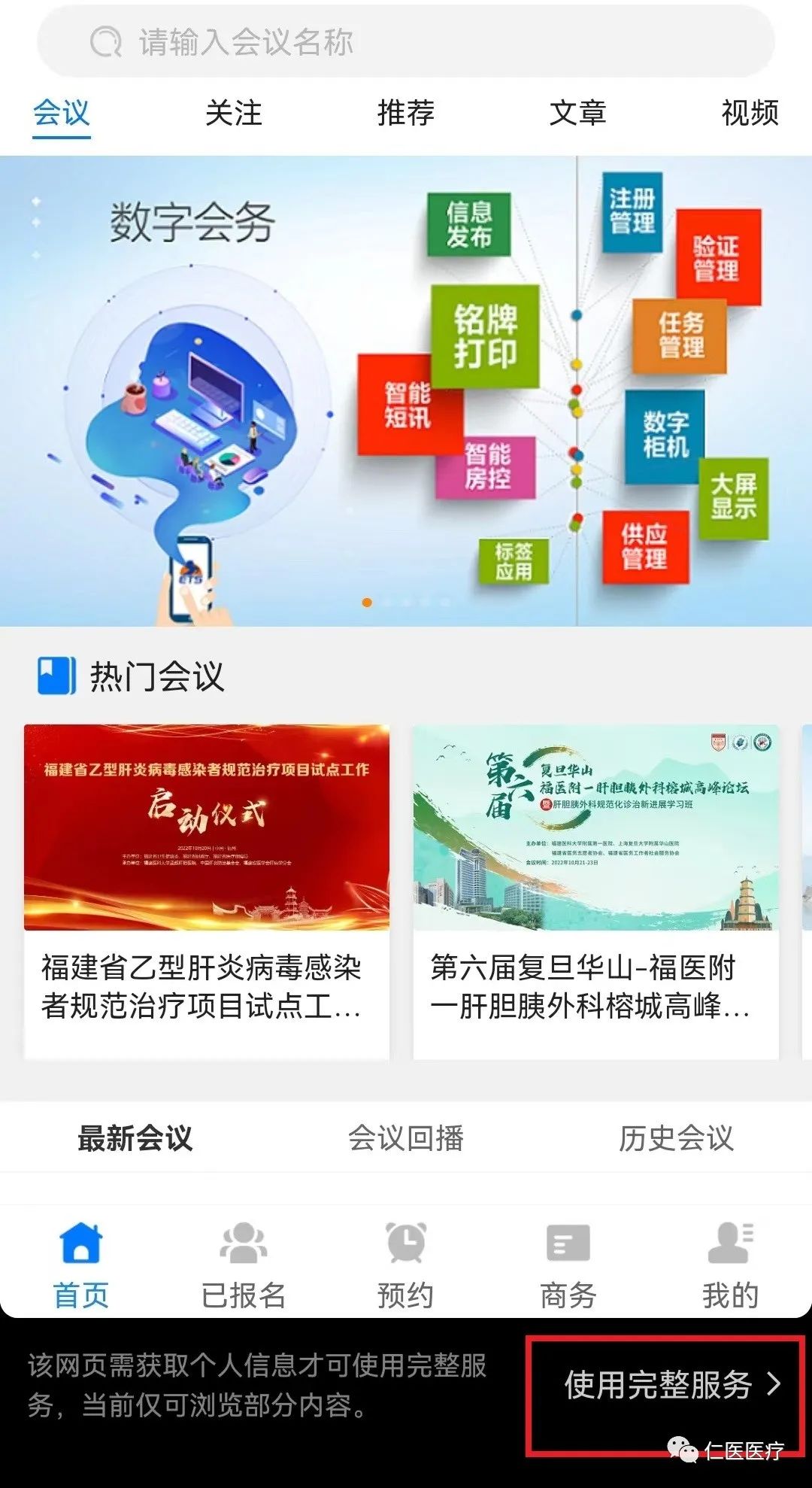This screenshot has width=812, height=1488.
Task: Tap the 仁医医疗 watermark logo
Action: 728,1451
